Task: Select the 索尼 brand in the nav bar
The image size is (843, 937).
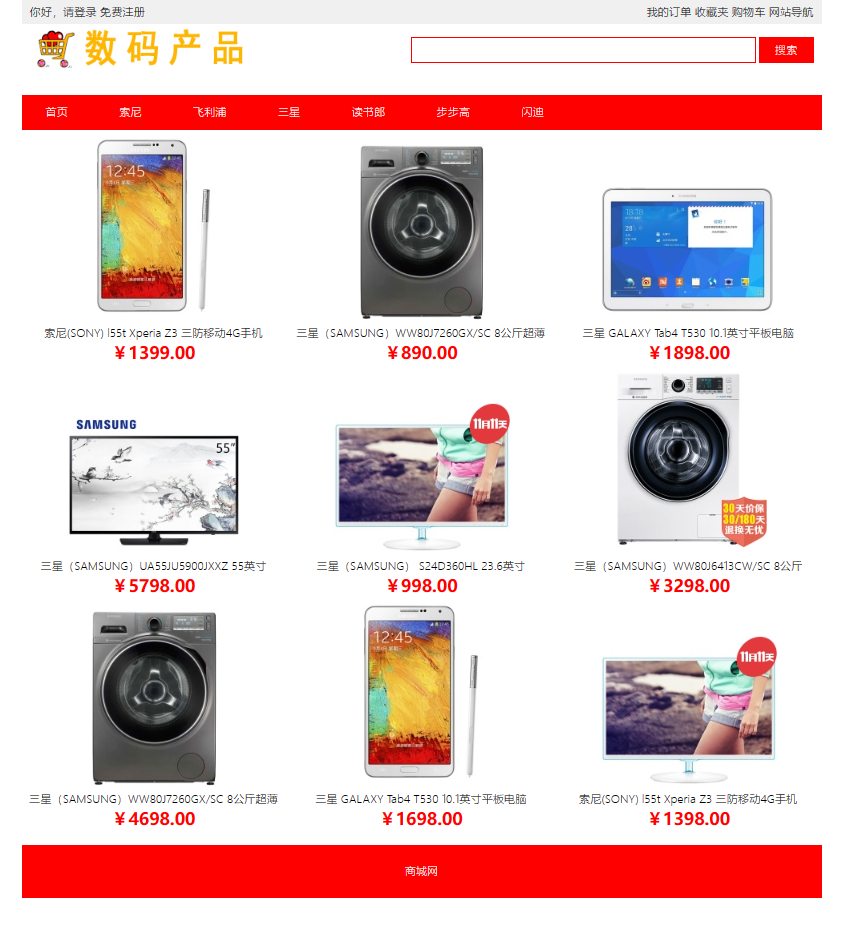Action: (130, 112)
